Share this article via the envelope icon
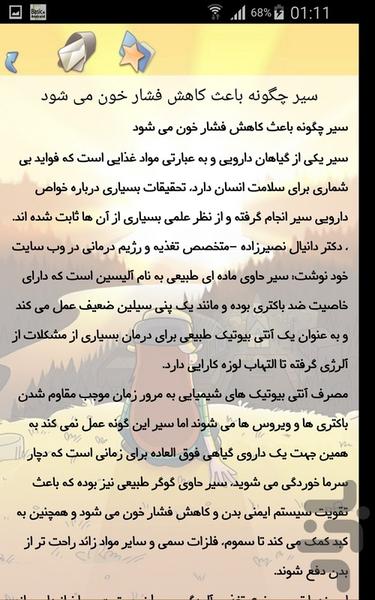 [77, 51]
